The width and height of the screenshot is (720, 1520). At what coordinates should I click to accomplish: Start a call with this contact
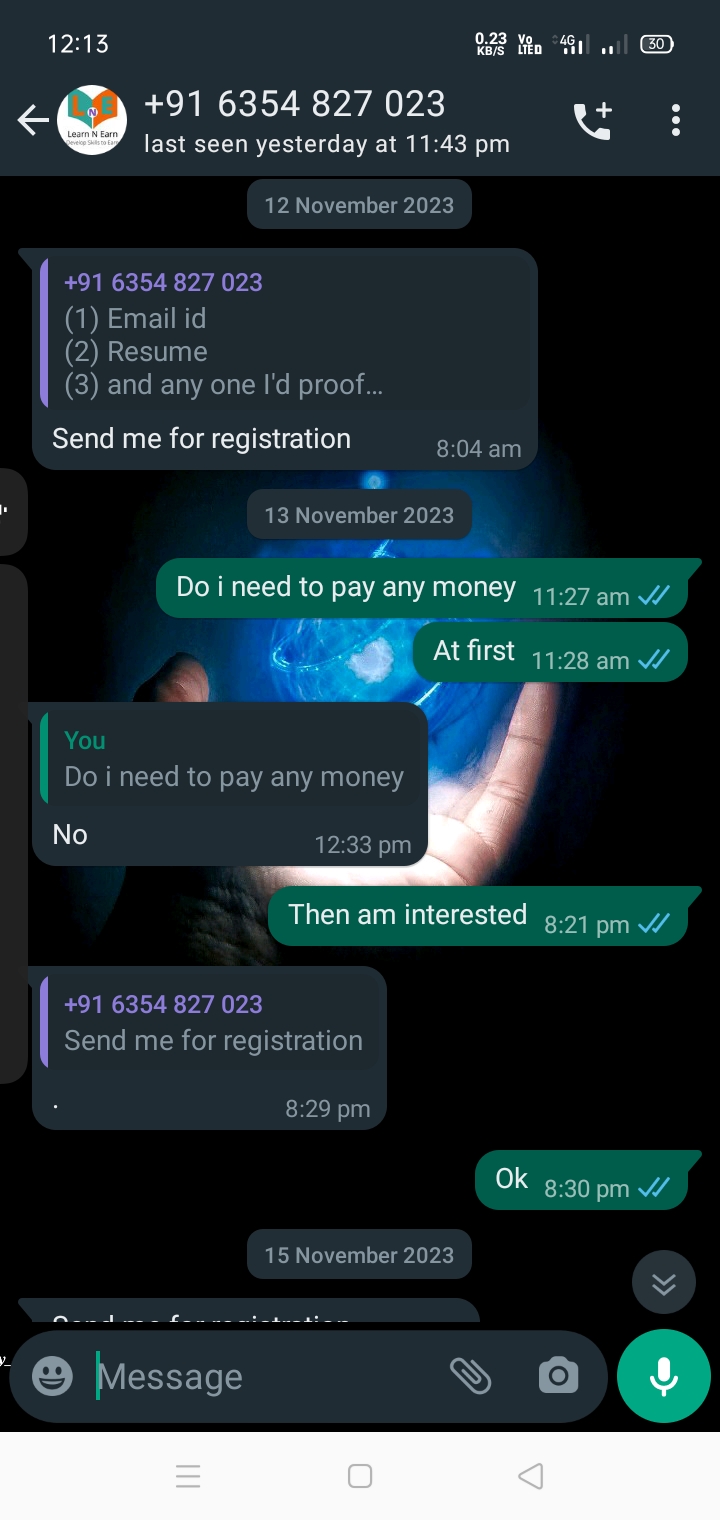(592, 121)
